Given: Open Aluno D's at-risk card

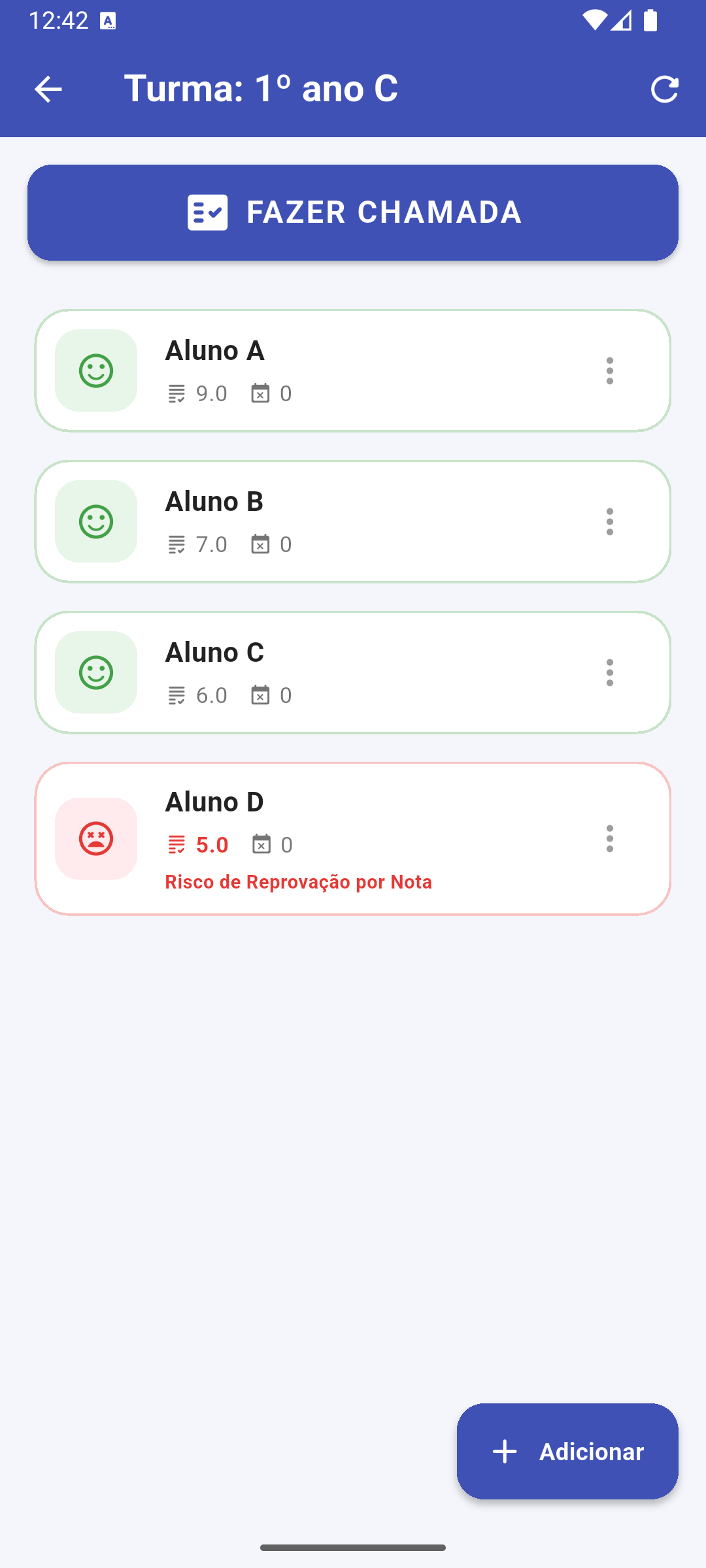Looking at the screenshot, I should [x=353, y=838].
